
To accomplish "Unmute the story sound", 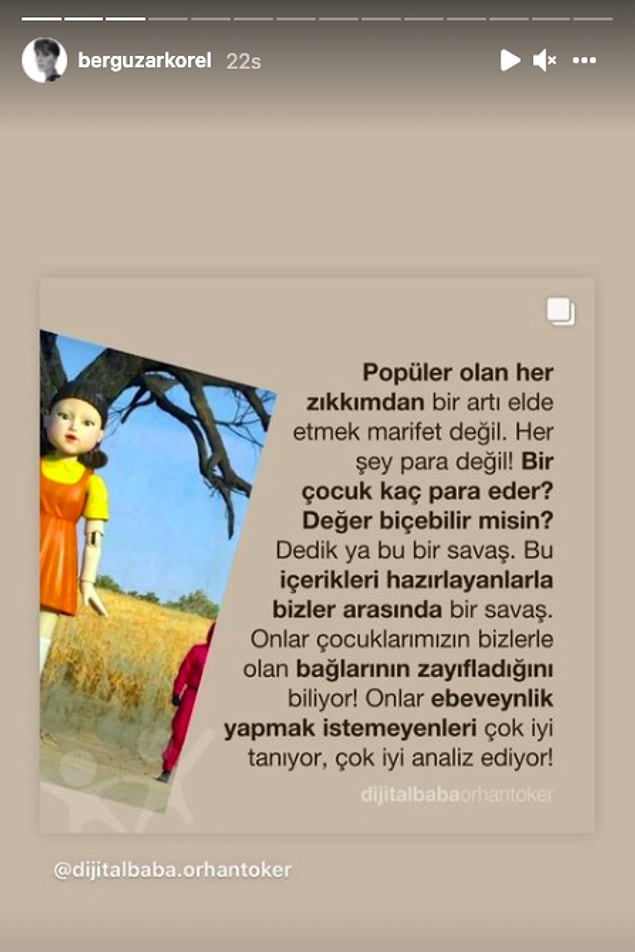I will (545, 60).
